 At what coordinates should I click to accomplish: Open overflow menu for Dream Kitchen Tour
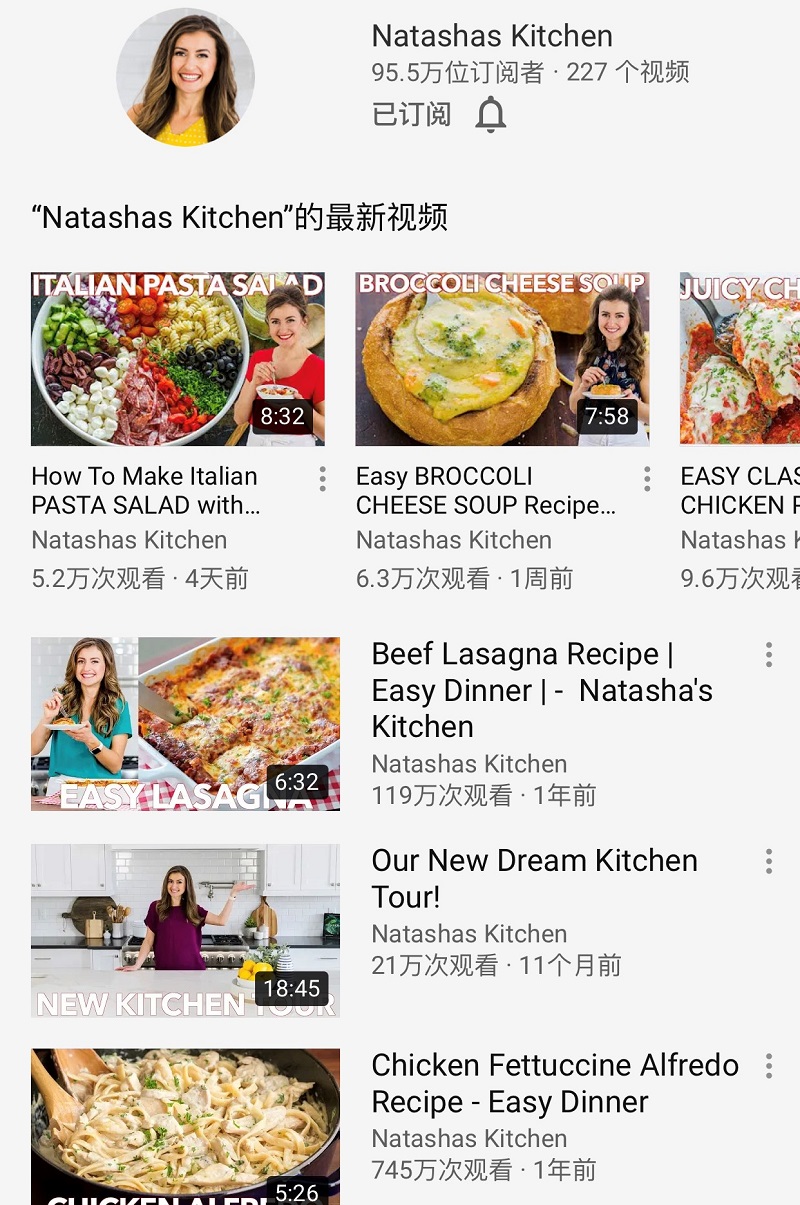pos(768,861)
